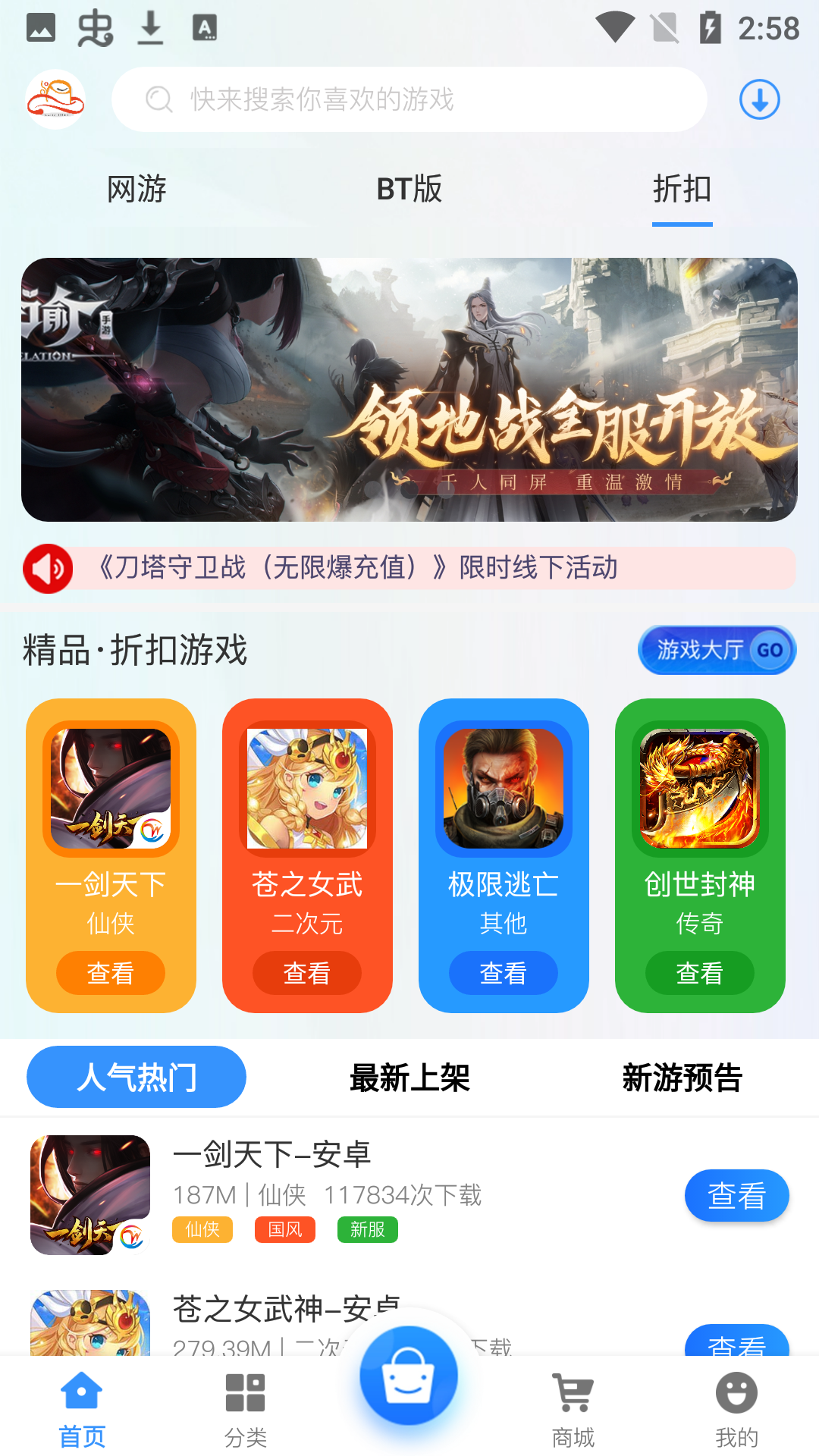Open the app logo in top left corner
Screen dimensions: 819x1456
point(55,99)
